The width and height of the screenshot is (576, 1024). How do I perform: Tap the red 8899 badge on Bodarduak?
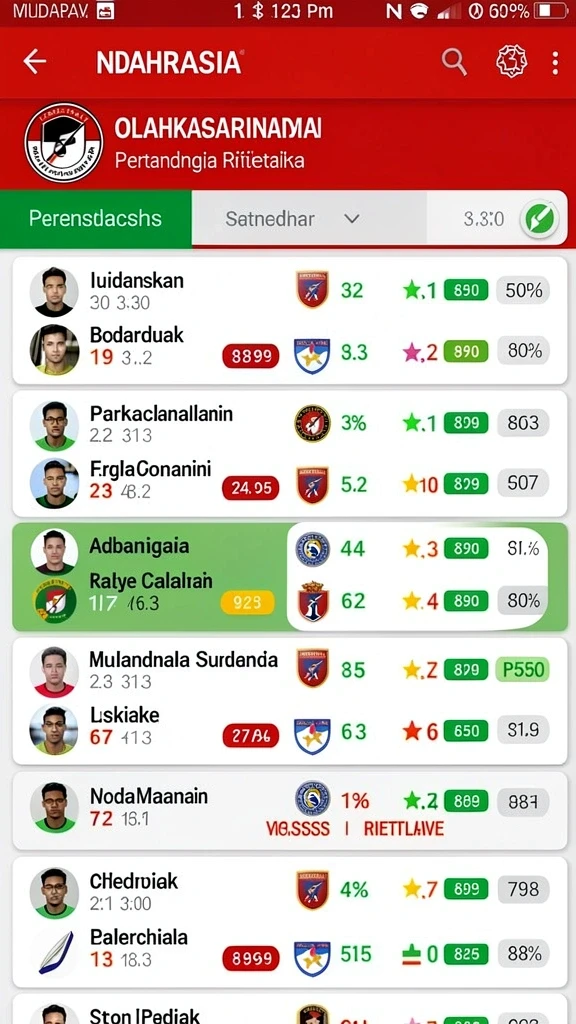click(x=251, y=356)
